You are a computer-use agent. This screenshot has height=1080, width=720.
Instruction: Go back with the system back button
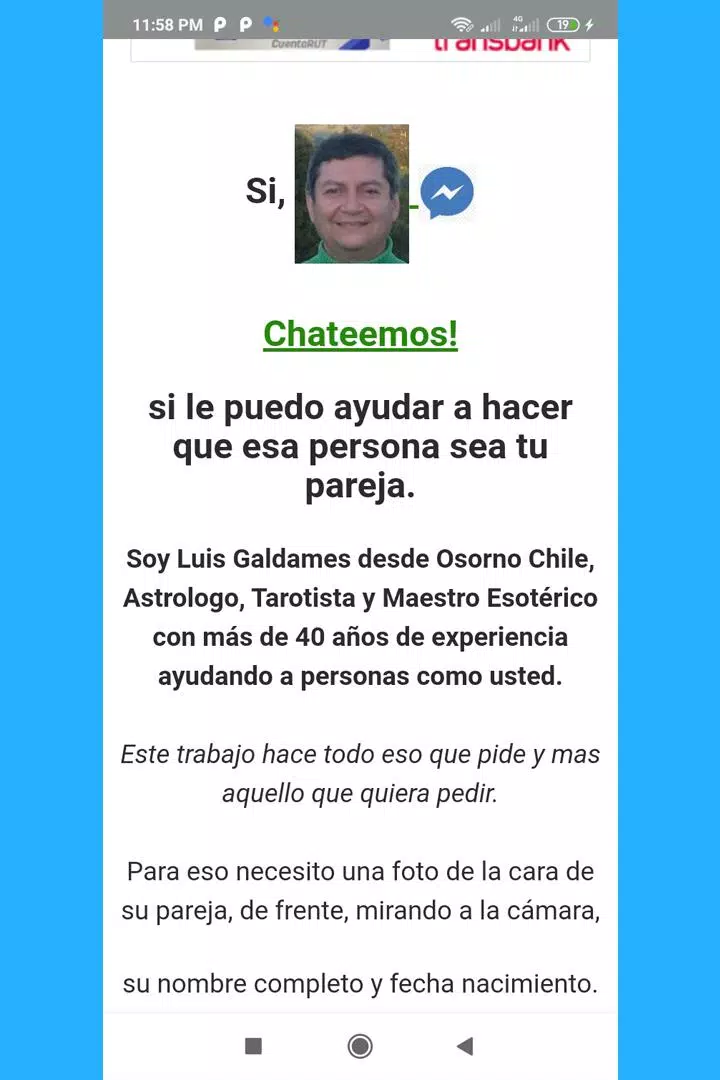coord(464,1046)
